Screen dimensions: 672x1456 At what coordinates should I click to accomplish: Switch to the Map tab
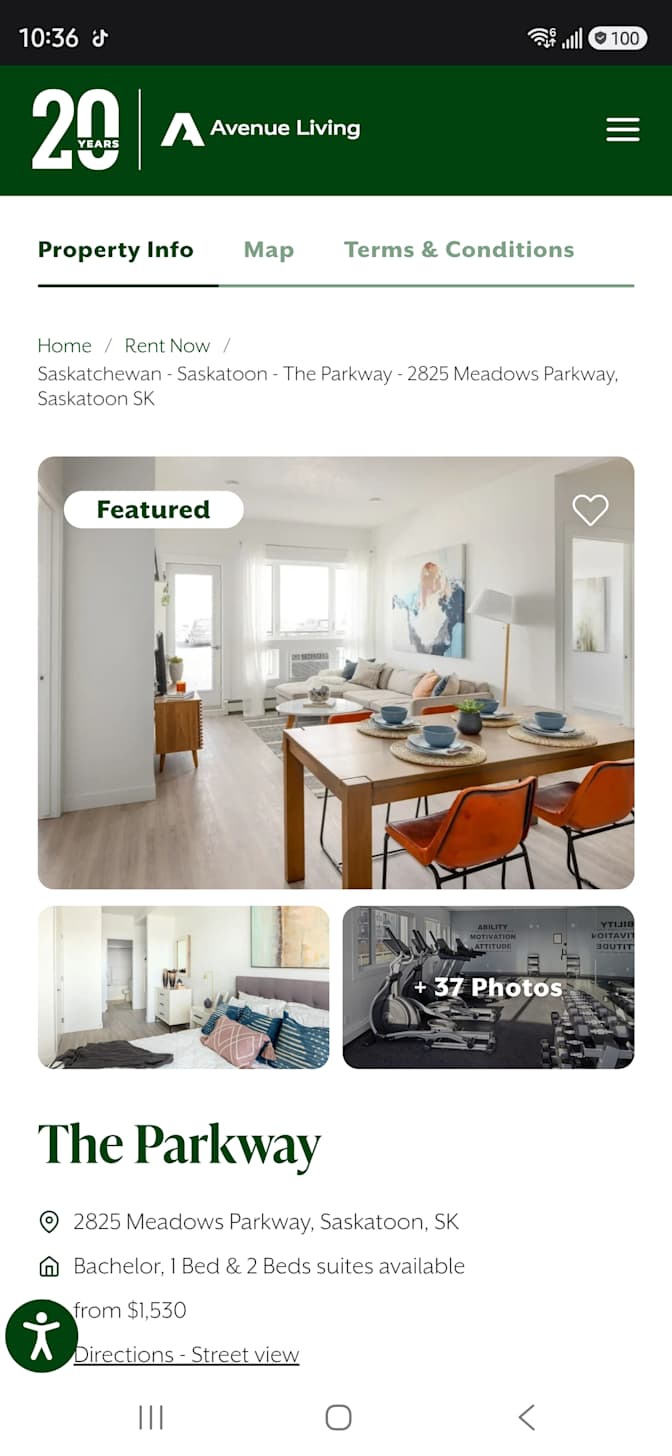269,250
